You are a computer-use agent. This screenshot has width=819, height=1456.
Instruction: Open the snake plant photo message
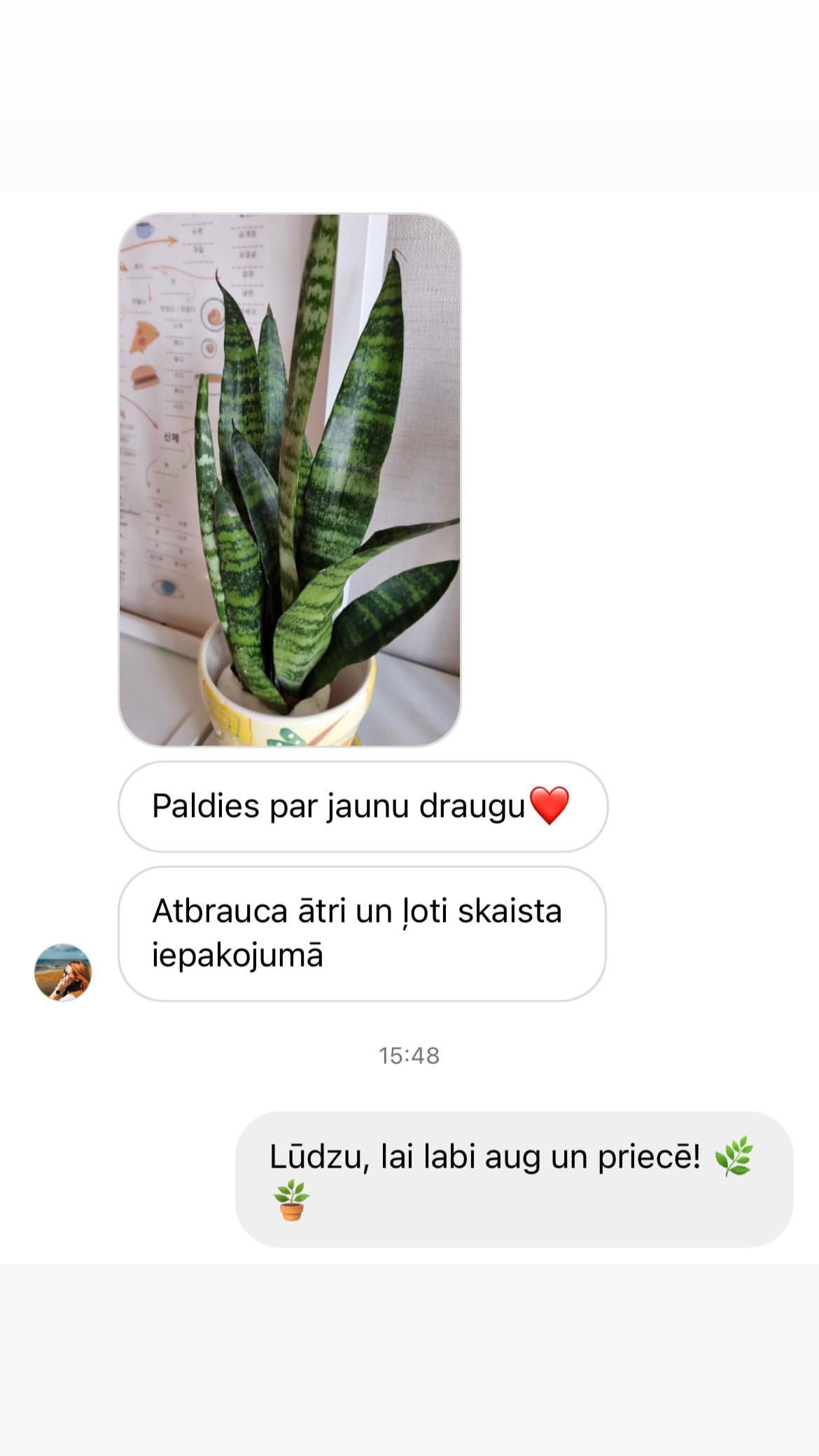(x=290, y=479)
